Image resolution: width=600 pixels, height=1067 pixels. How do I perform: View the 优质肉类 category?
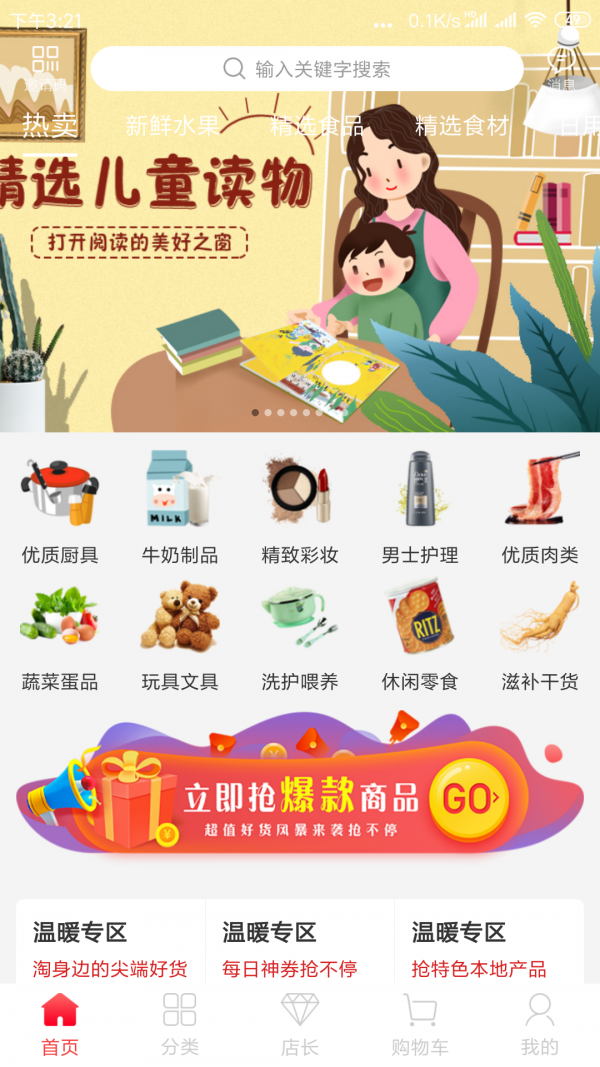540,508
